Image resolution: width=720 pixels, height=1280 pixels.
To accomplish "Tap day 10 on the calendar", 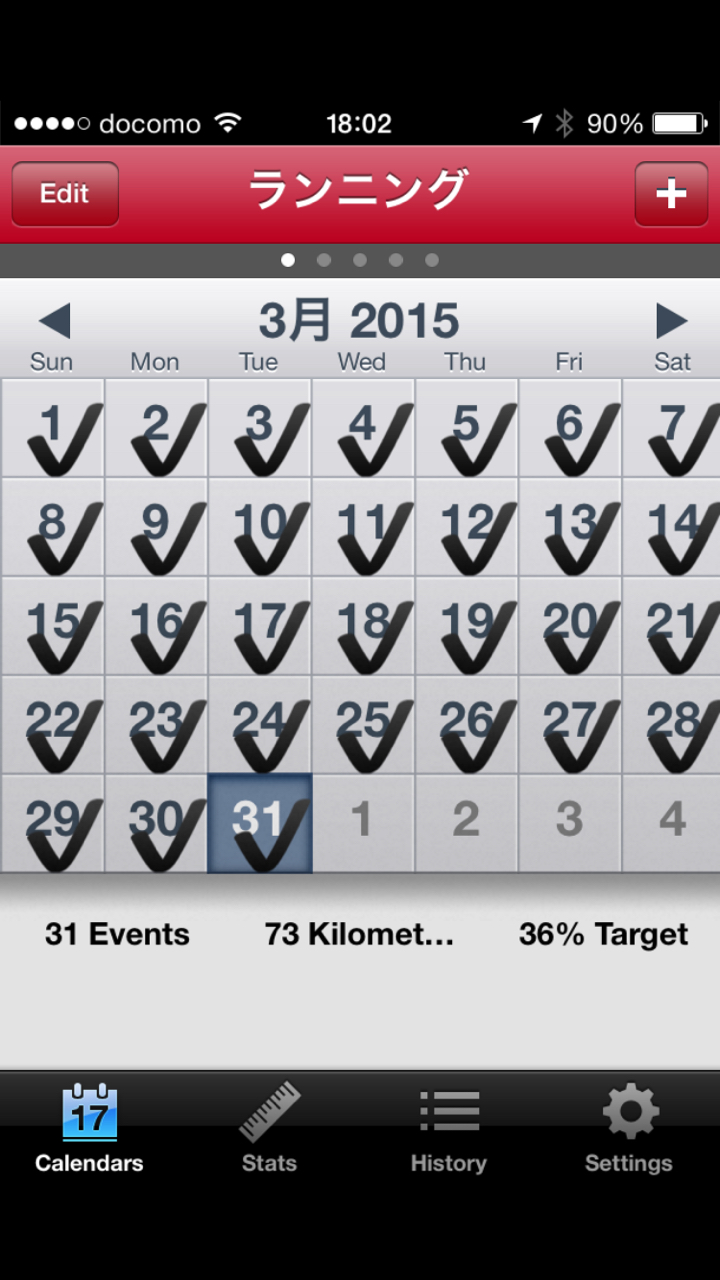I will point(260,527).
